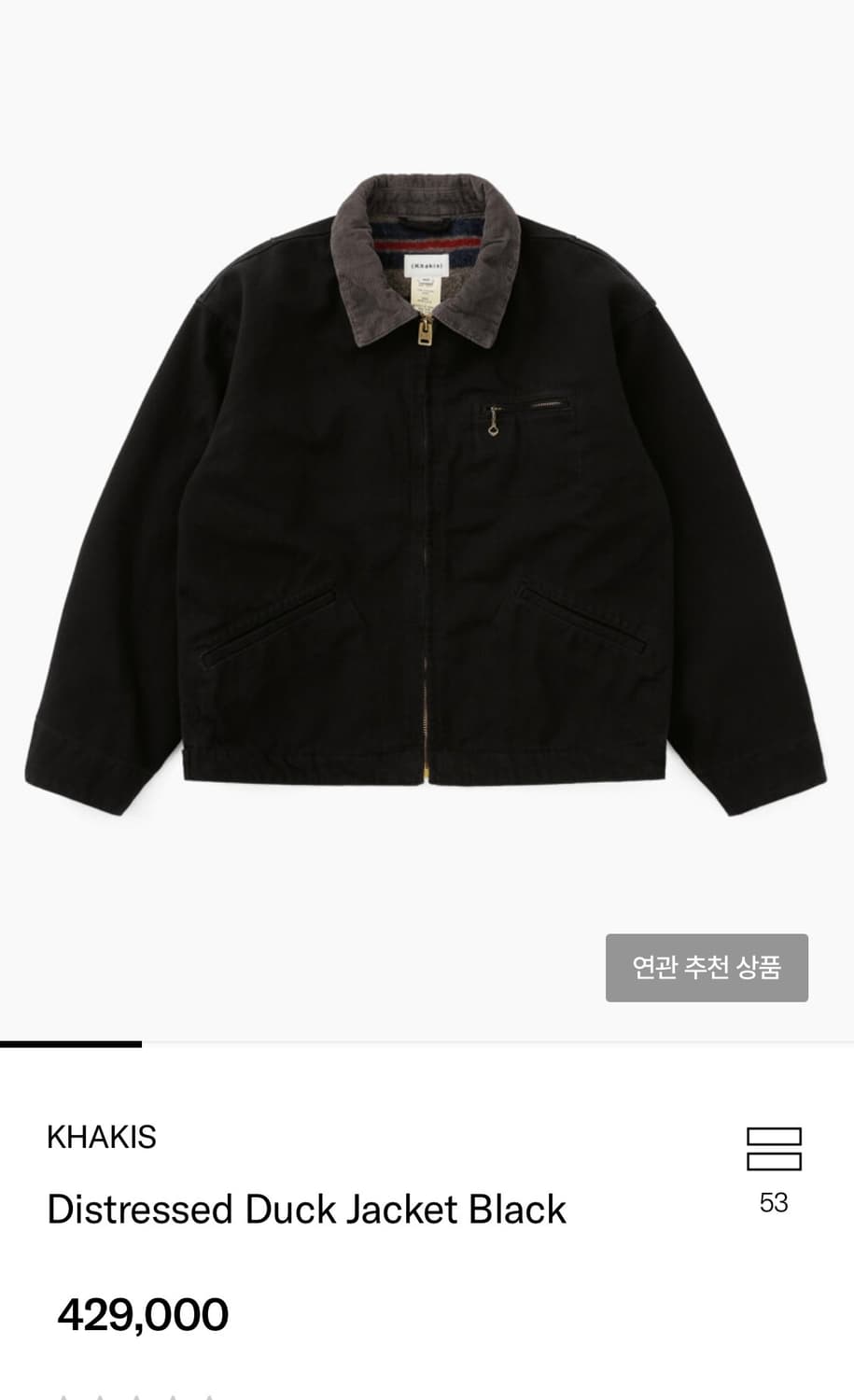Show related products via the gray overlay button
854x1400 pixels.
point(707,967)
